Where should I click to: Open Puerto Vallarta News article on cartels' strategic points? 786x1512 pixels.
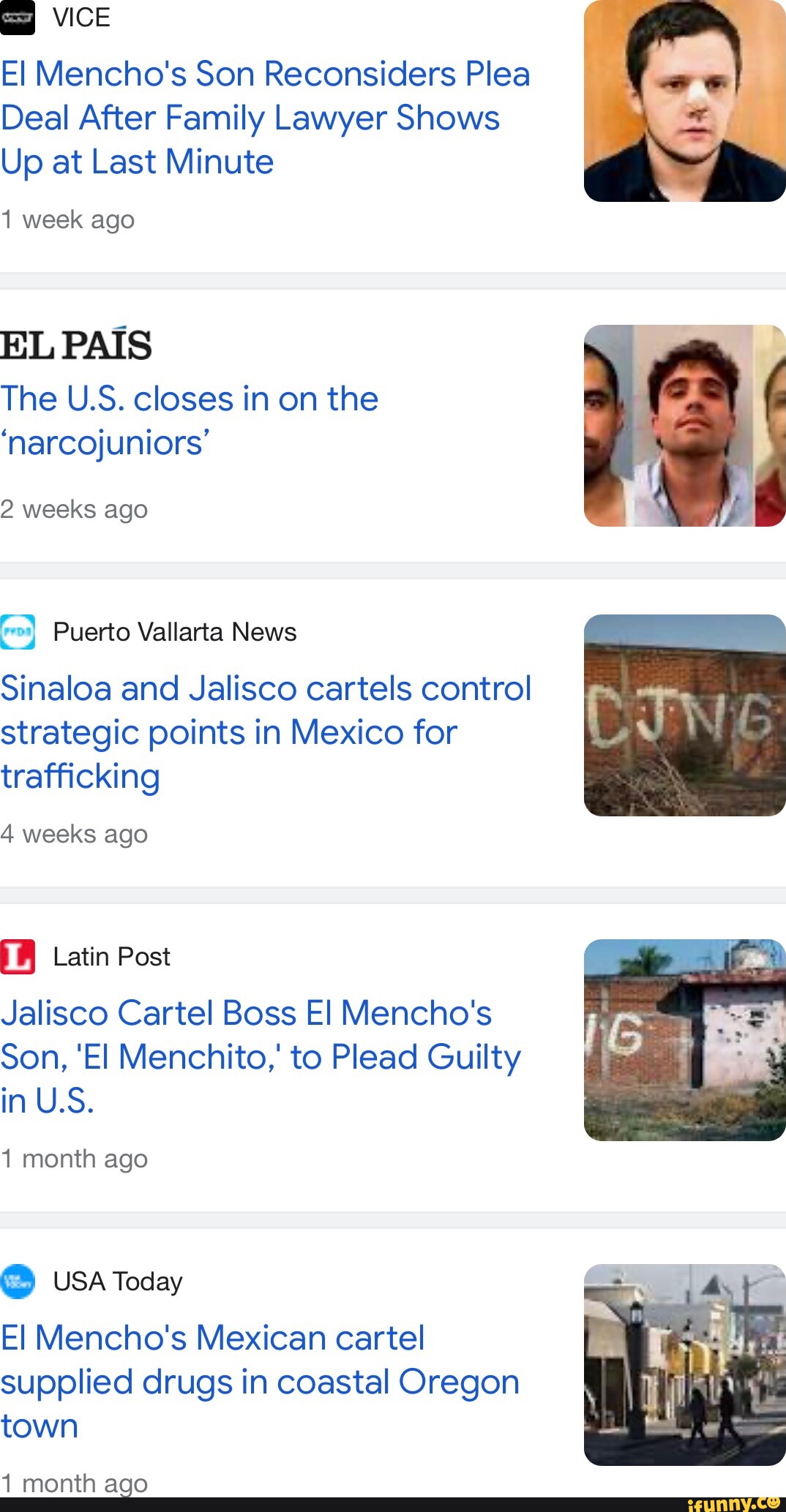pos(265,731)
